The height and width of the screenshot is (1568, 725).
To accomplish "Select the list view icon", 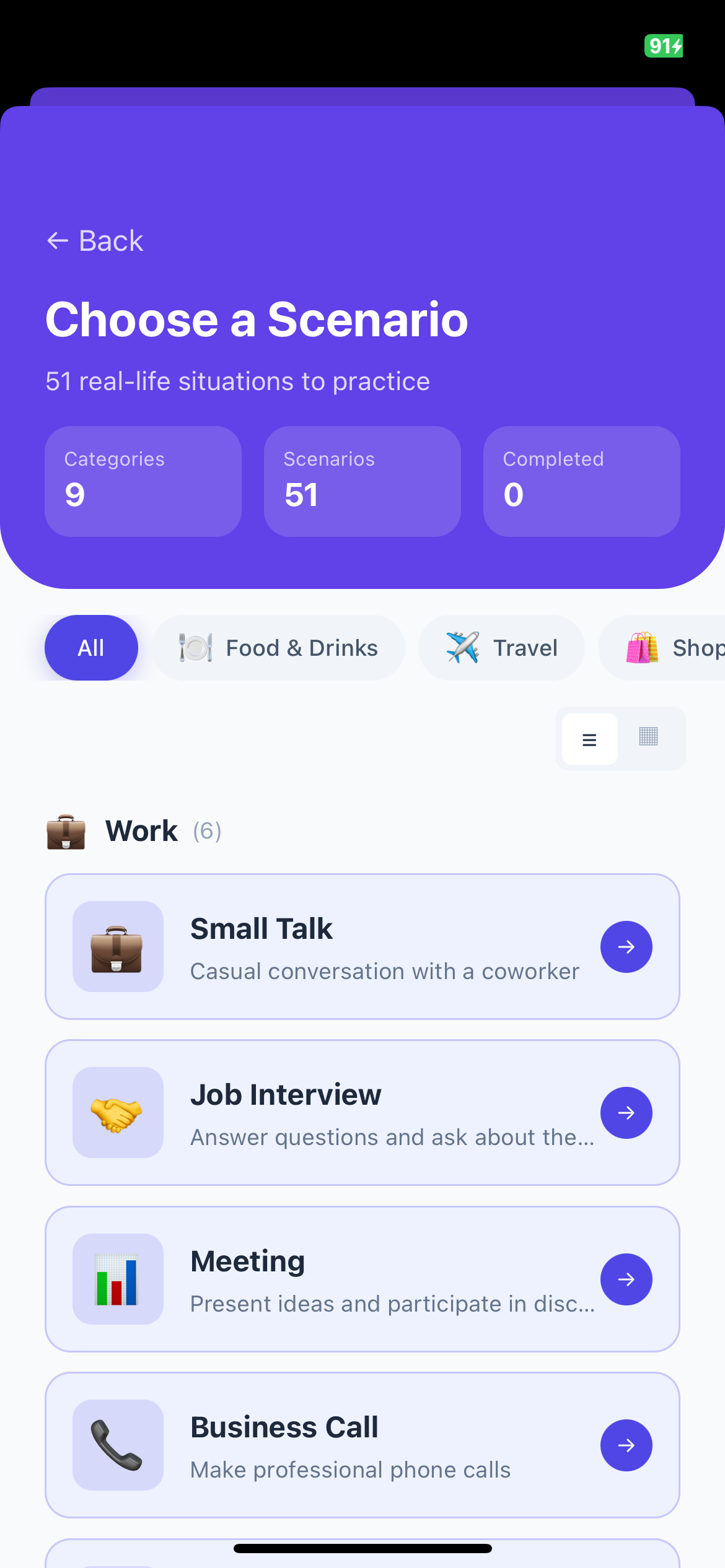I will (589, 739).
